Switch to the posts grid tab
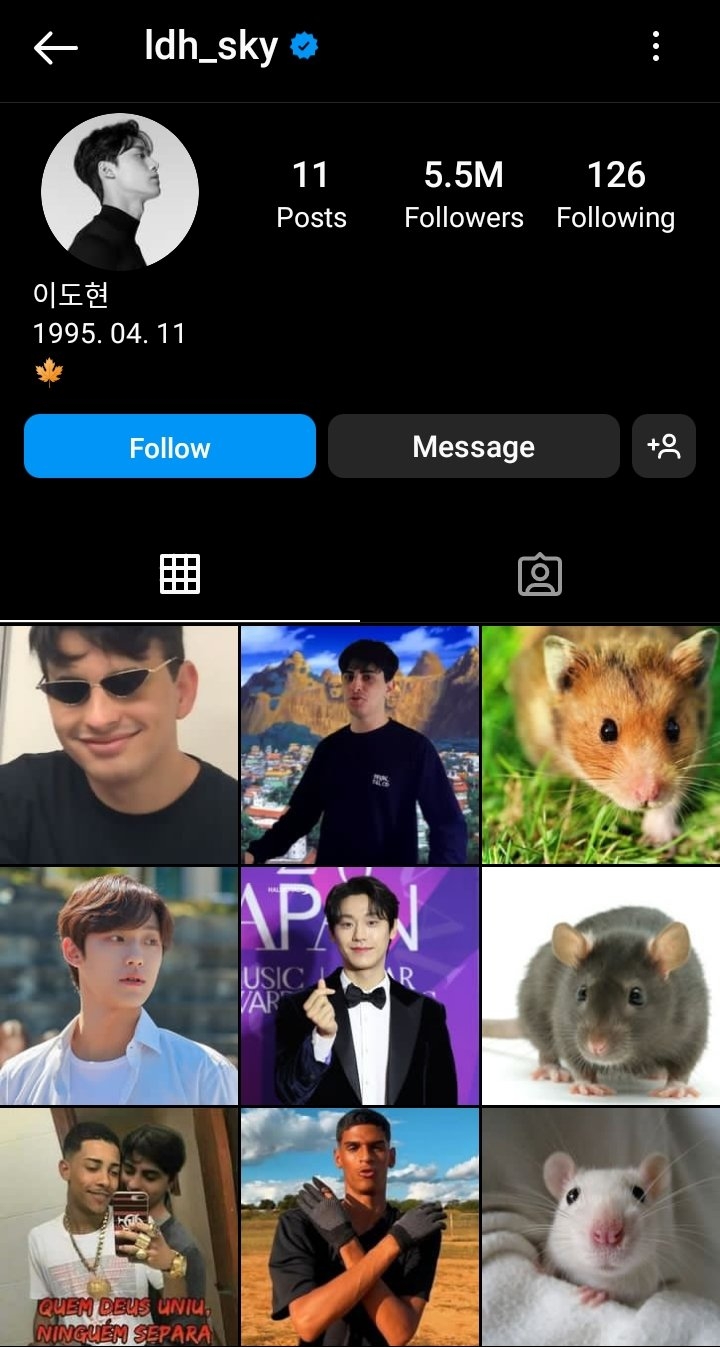Viewport: 720px width, 1347px height. [x=180, y=575]
